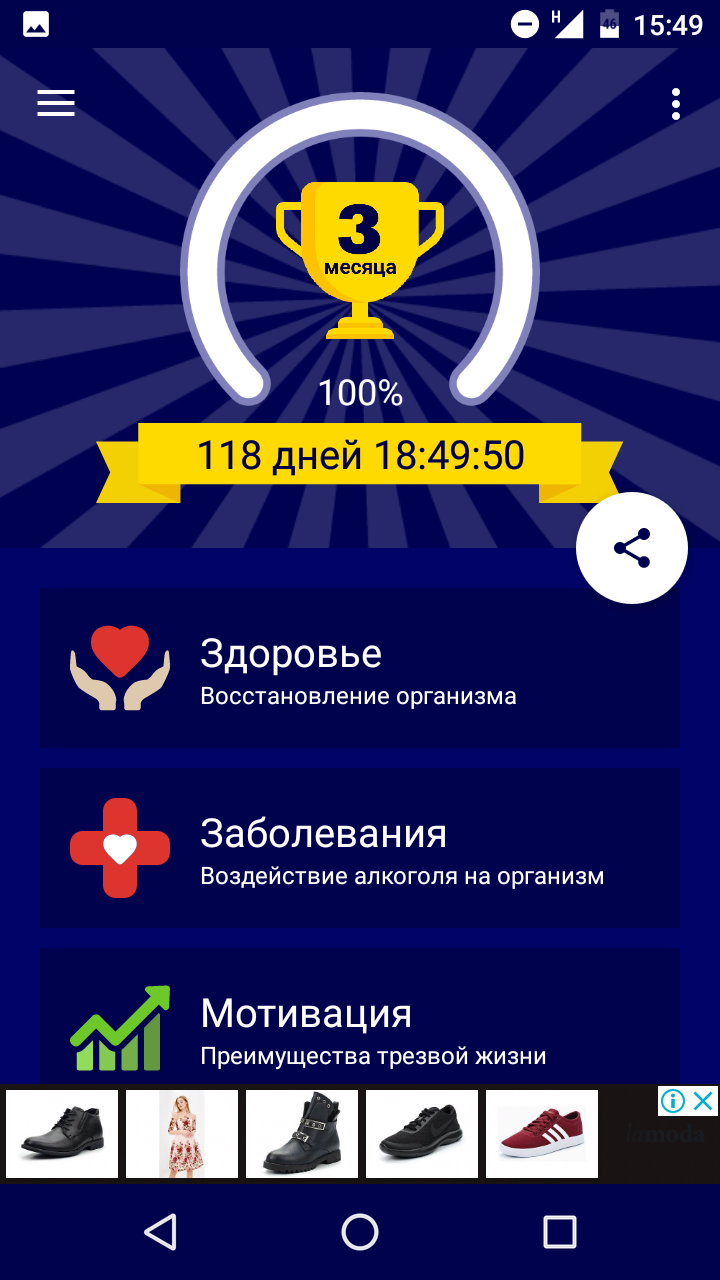This screenshot has height=1280, width=720.
Task: Open the hamburger drawer menu
Action: point(56,103)
